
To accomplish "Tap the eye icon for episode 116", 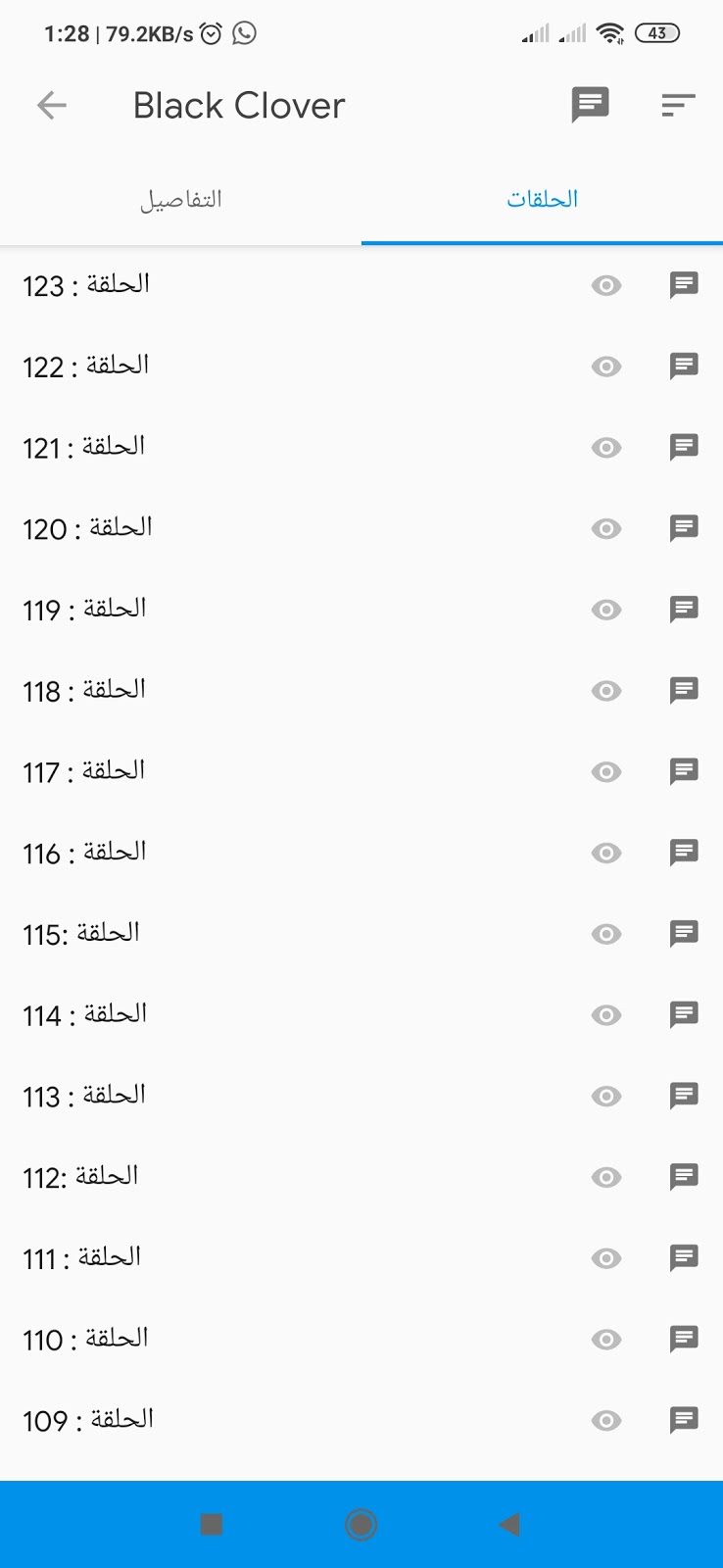I will pyautogui.click(x=606, y=853).
